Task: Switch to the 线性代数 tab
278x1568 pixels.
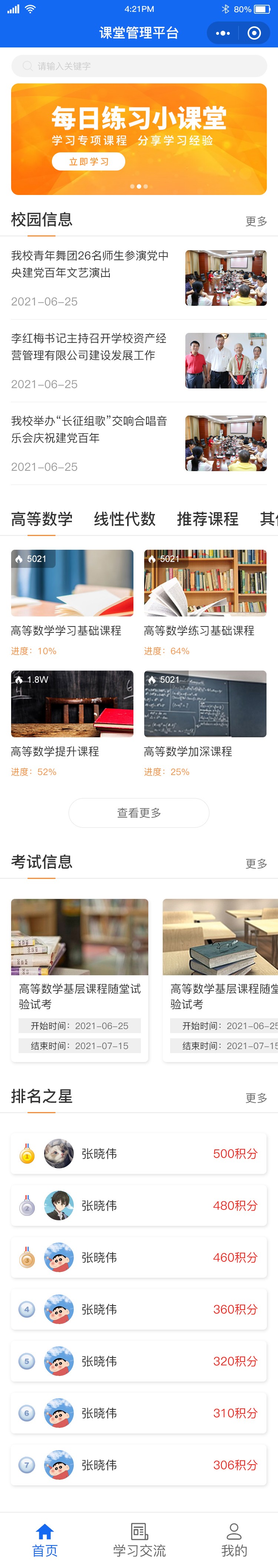Action: (x=125, y=519)
